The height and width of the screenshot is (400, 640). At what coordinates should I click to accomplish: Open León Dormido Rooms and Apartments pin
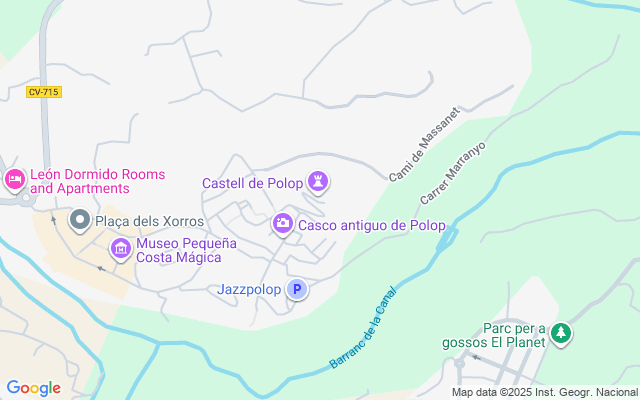click(15, 180)
